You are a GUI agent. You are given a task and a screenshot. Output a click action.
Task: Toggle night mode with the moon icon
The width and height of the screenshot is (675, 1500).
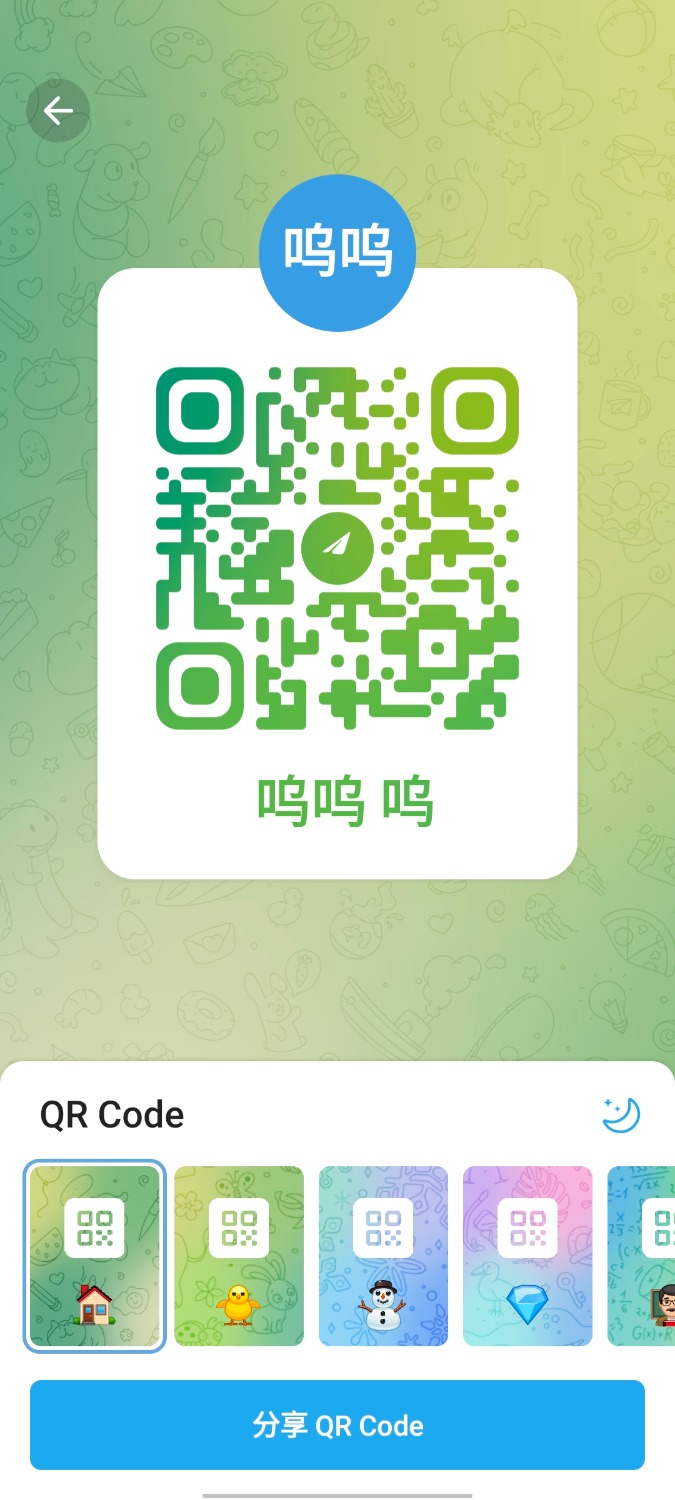pyautogui.click(x=621, y=1115)
